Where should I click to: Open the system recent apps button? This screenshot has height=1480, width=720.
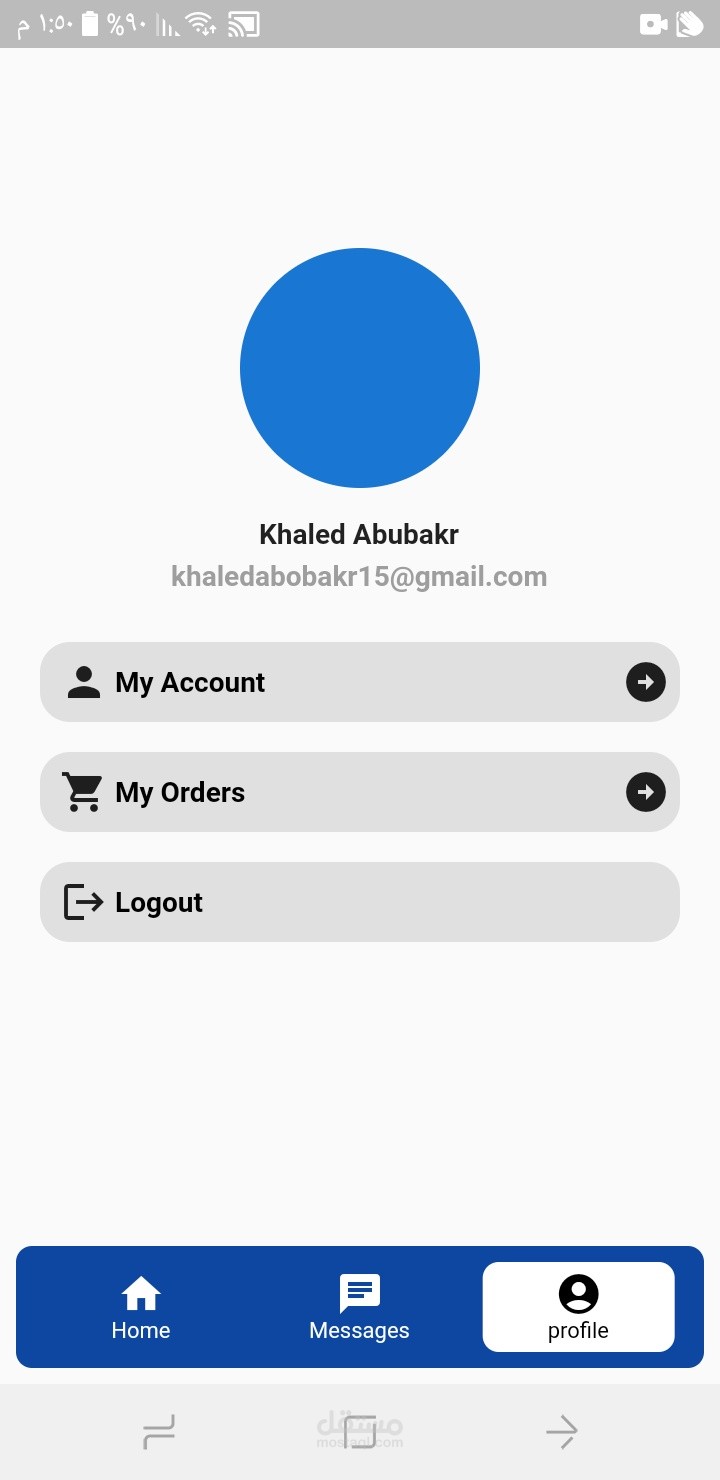[x=159, y=1432]
